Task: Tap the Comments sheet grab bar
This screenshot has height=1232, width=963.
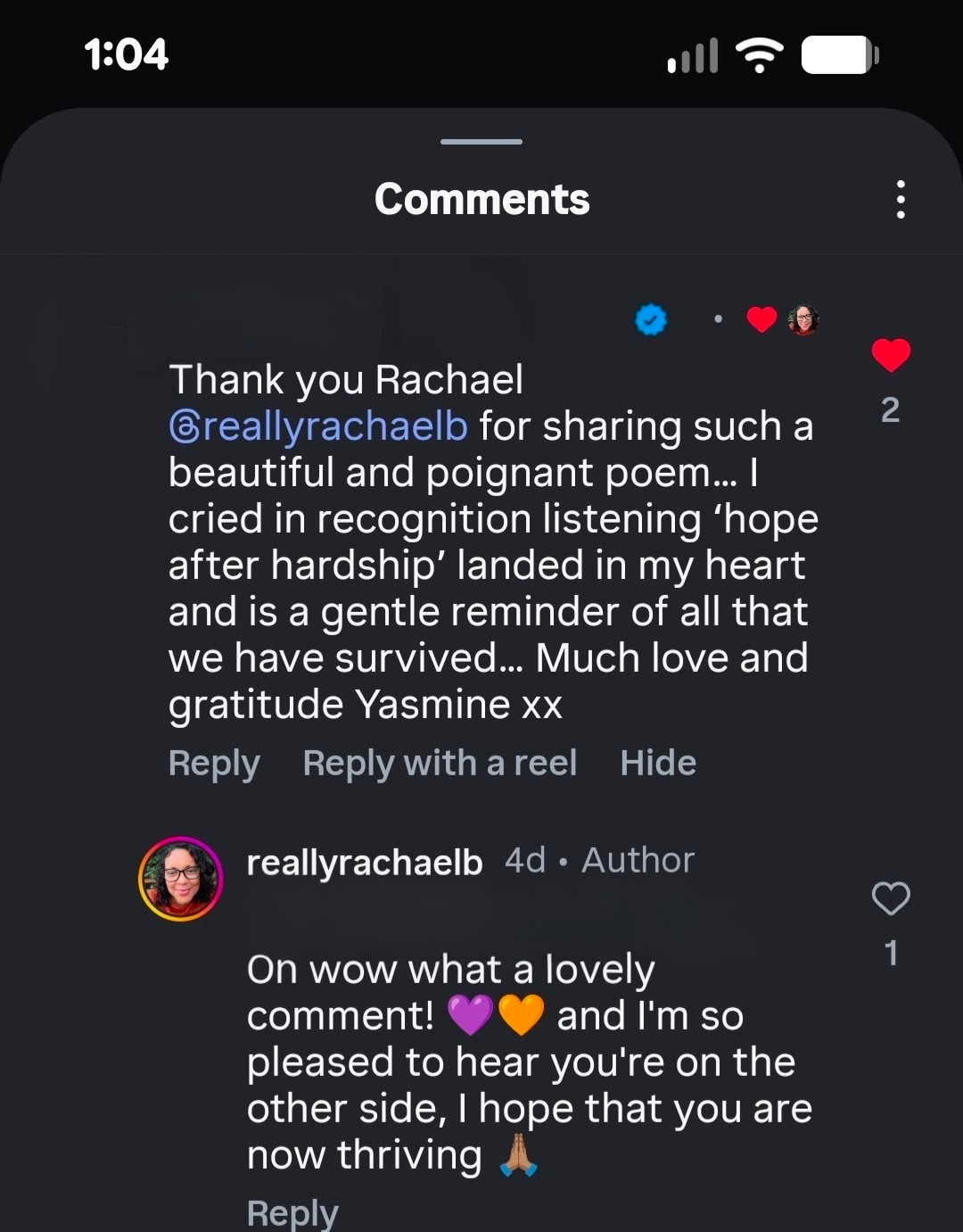Action: (481, 140)
